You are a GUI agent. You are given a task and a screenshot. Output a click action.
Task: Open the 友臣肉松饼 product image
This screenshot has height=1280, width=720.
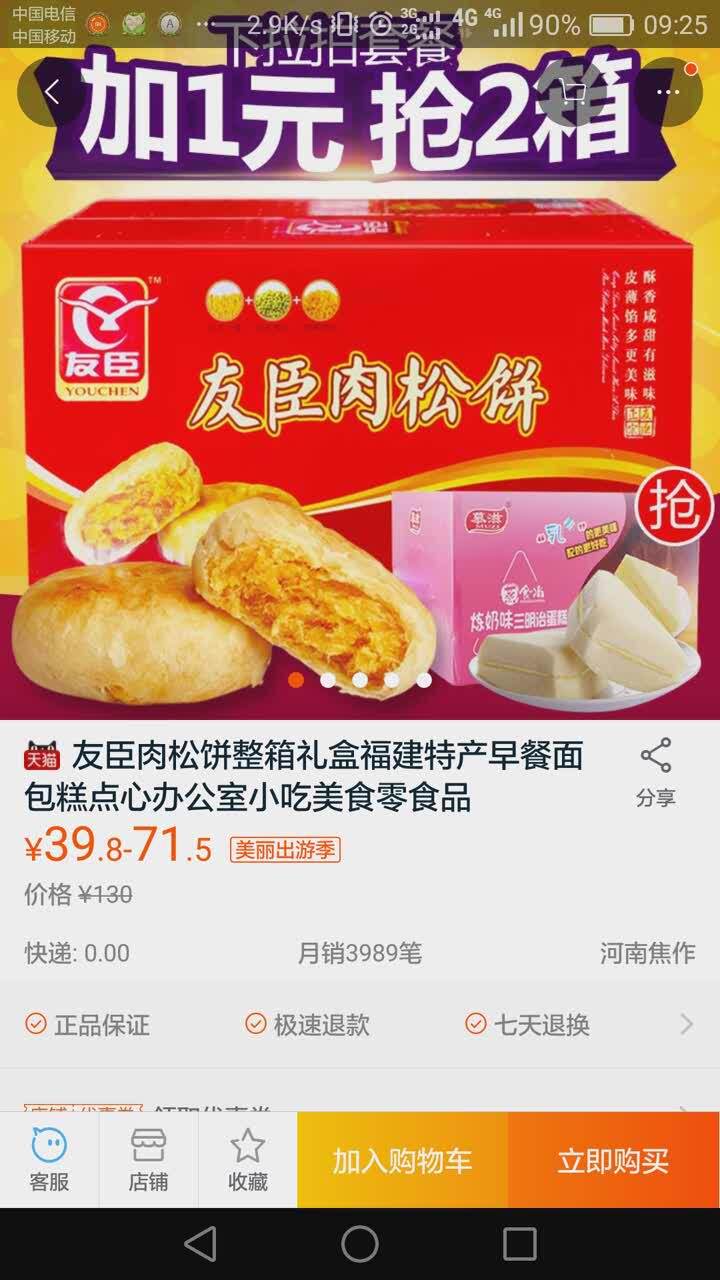360,420
